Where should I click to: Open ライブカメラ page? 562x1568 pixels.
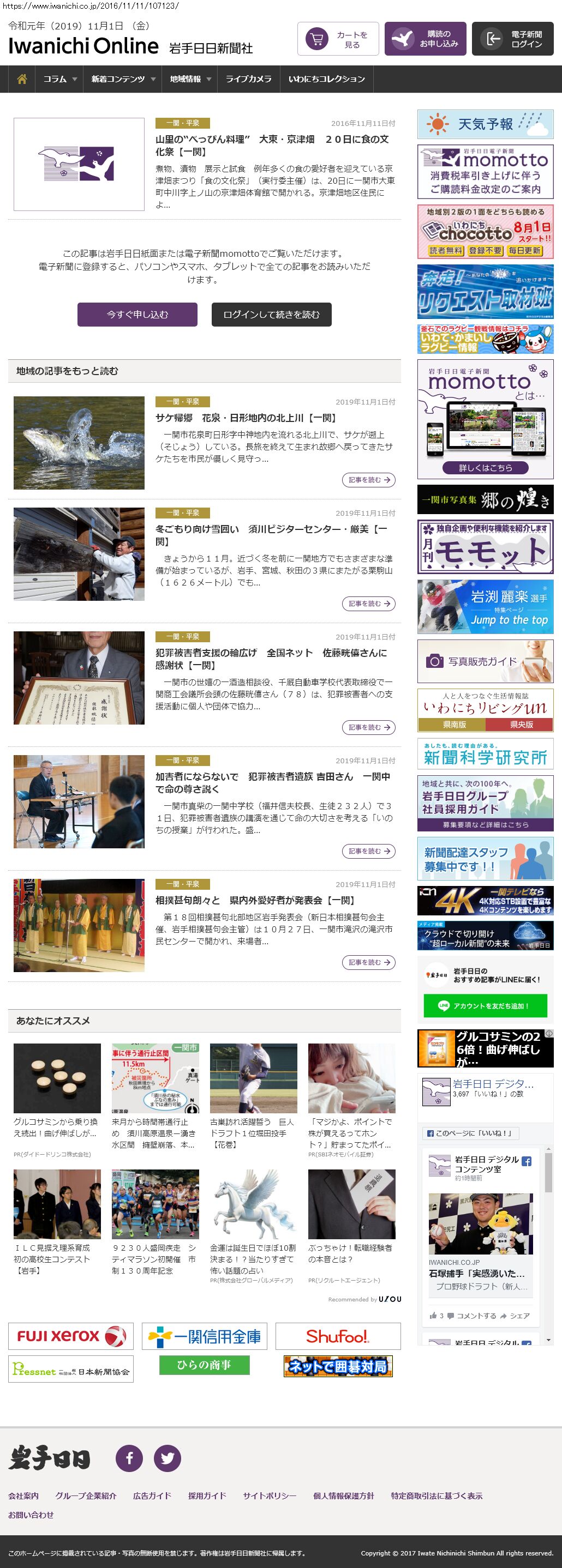(248, 79)
